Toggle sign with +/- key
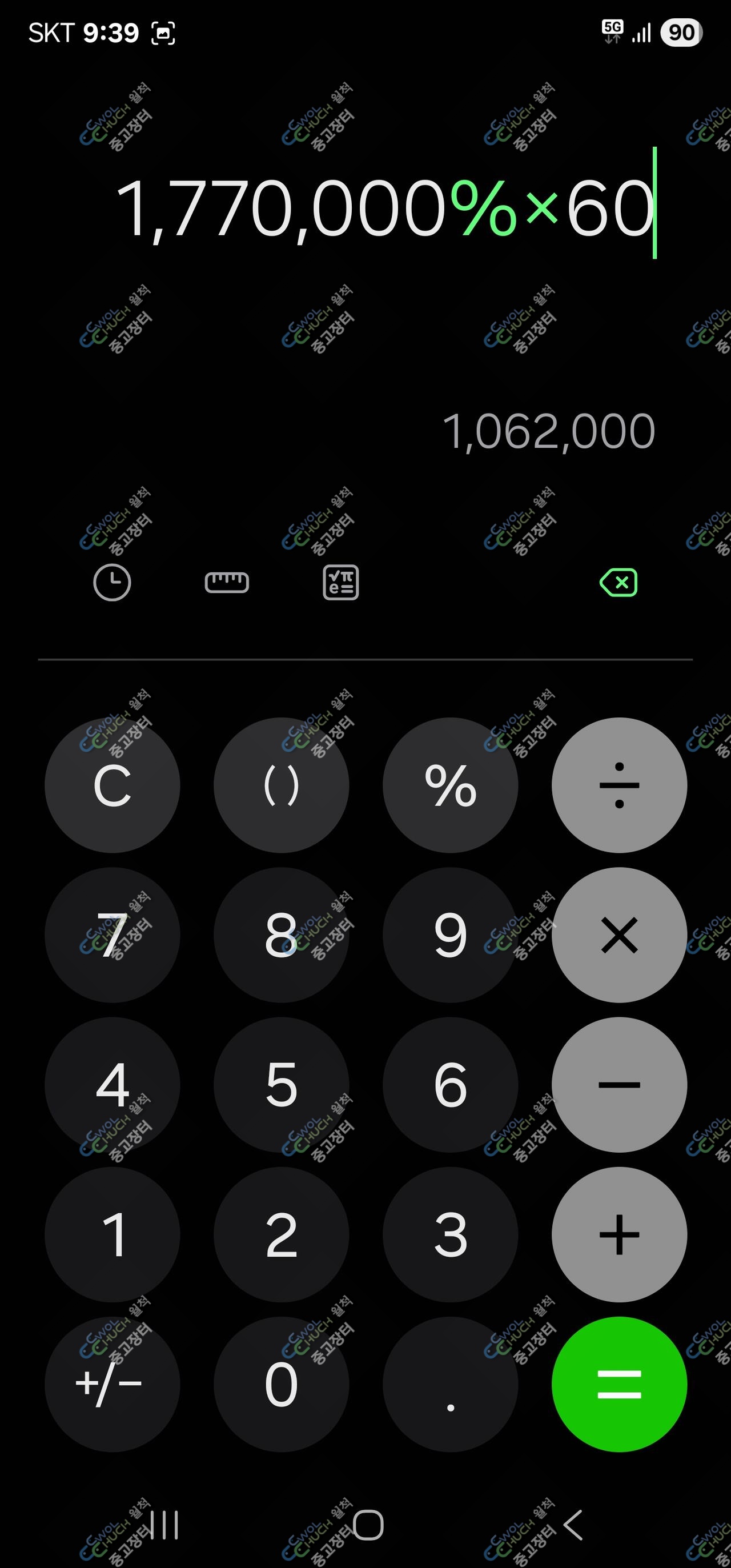731x1568 pixels. click(x=112, y=1384)
